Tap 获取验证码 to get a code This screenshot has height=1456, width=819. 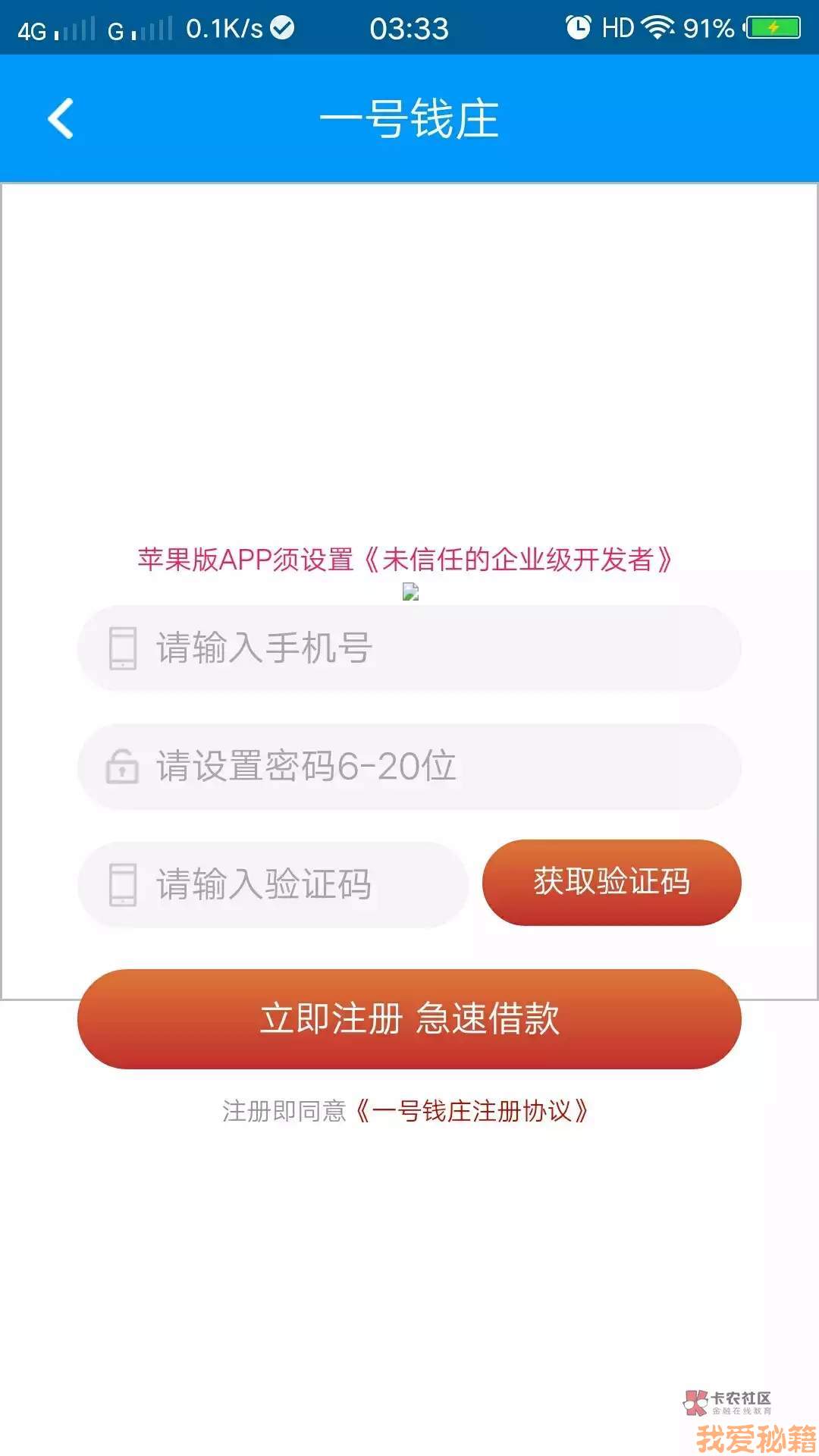[612, 883]
